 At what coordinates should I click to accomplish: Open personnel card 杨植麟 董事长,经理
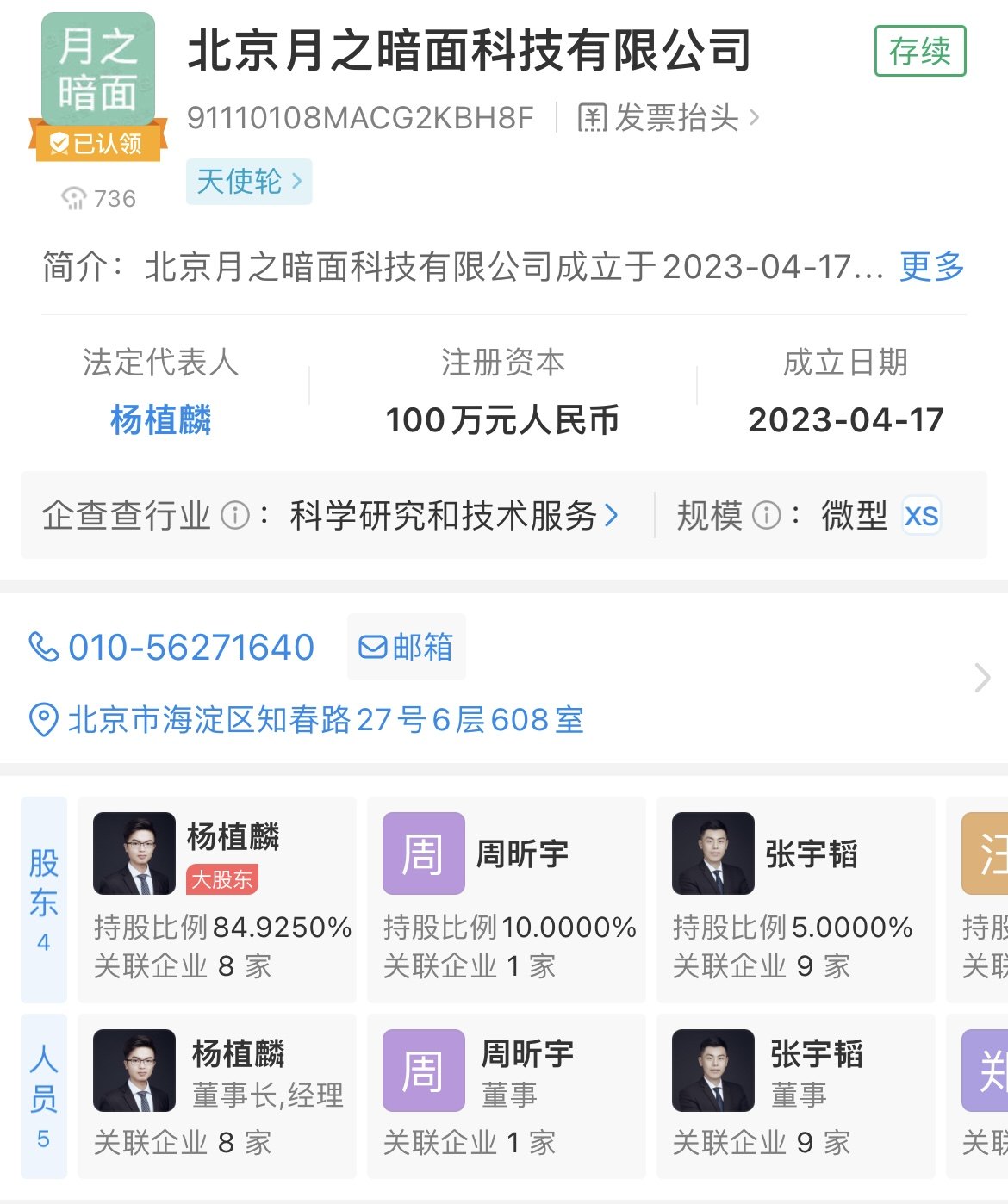tap(217, 1095)
